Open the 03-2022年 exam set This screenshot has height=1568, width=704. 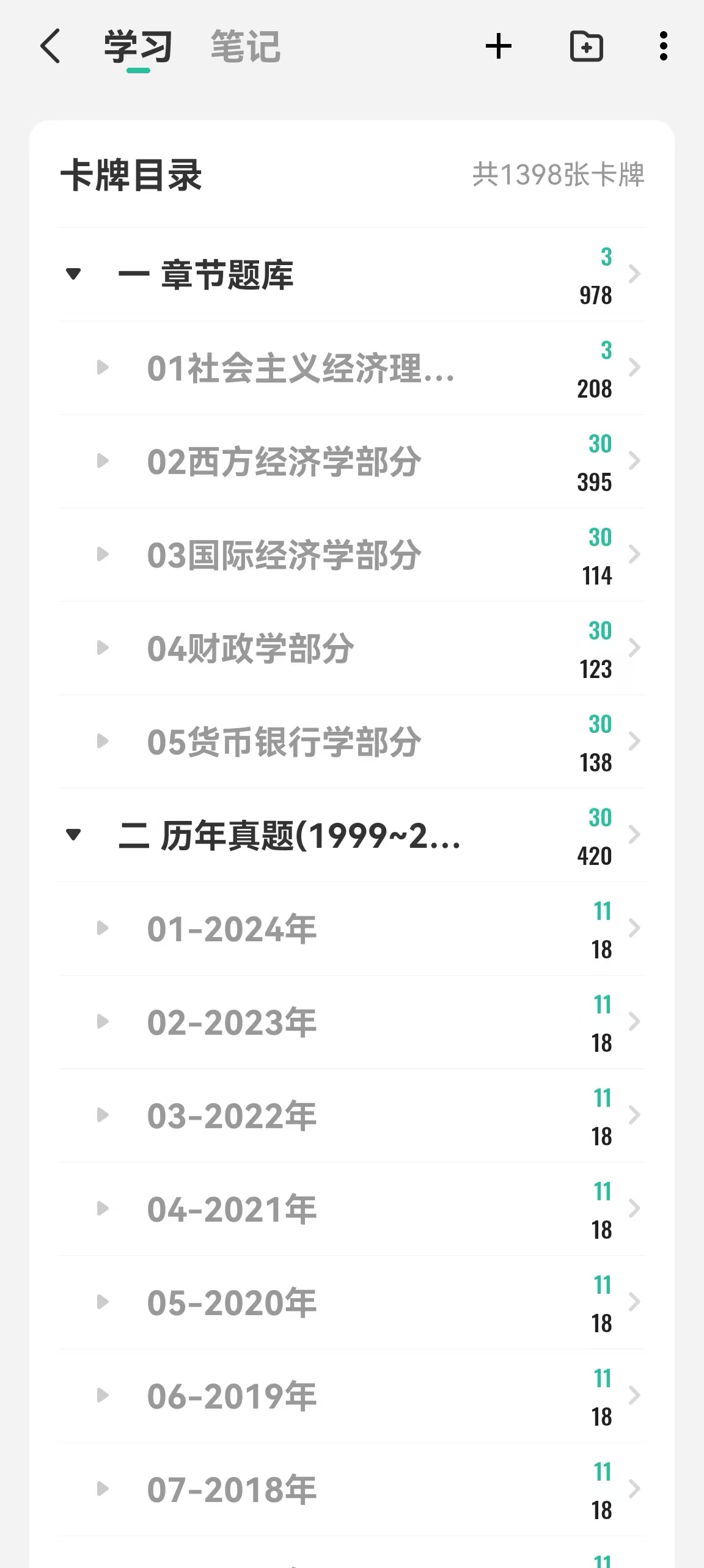click(352, 1116)
